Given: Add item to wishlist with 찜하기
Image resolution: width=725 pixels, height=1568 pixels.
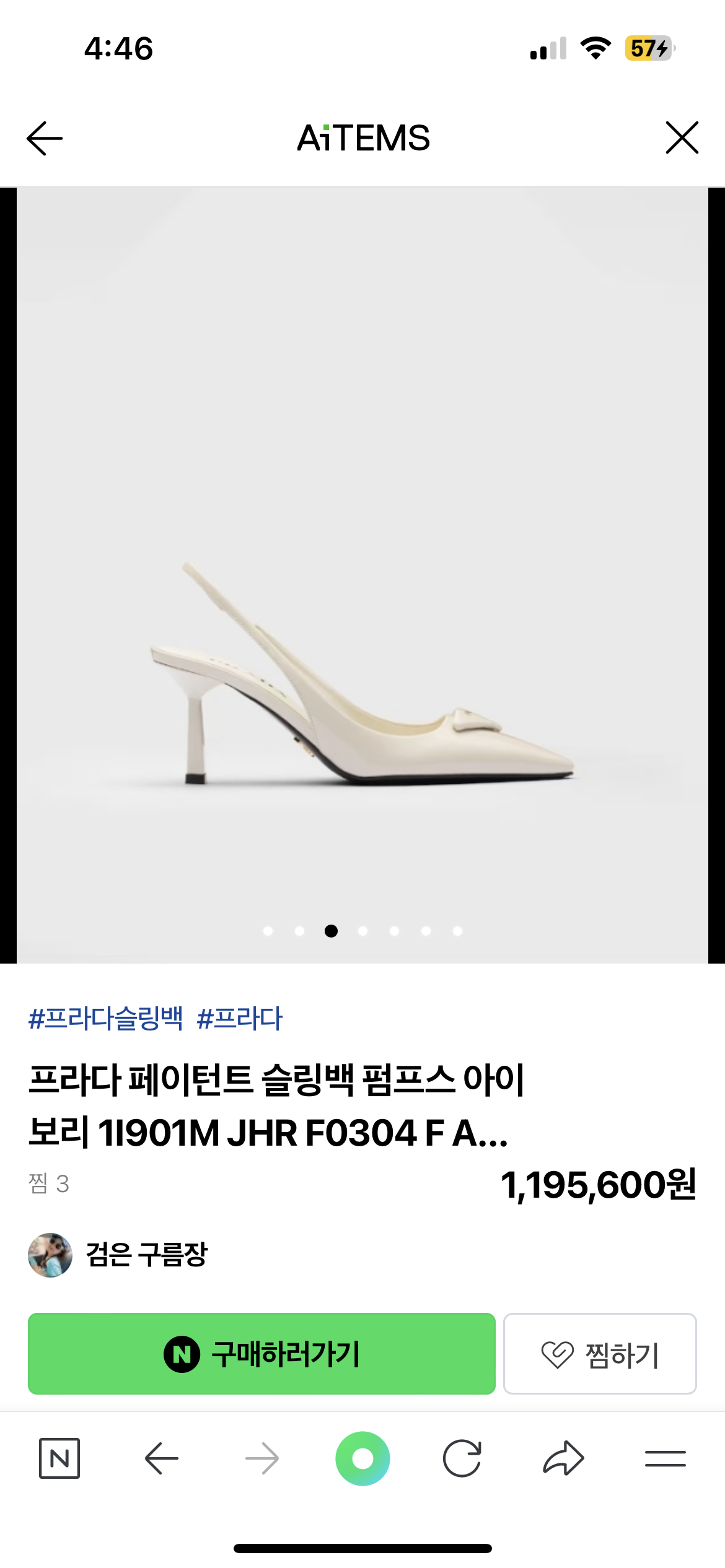Looking at the screenshot, I should [x=599, y=1354].
